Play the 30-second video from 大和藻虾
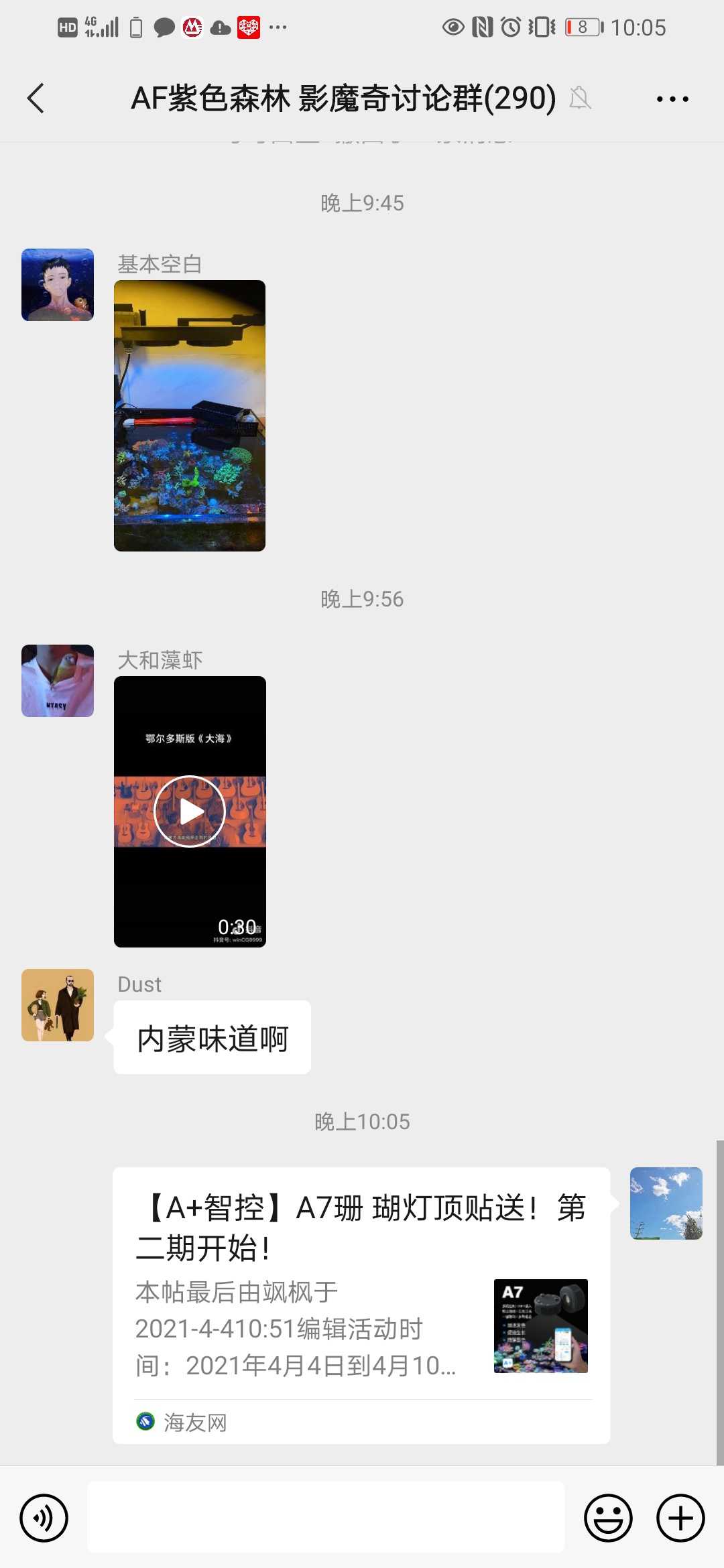Viewport: 724px width, 1568px height. tap(190, 811)
